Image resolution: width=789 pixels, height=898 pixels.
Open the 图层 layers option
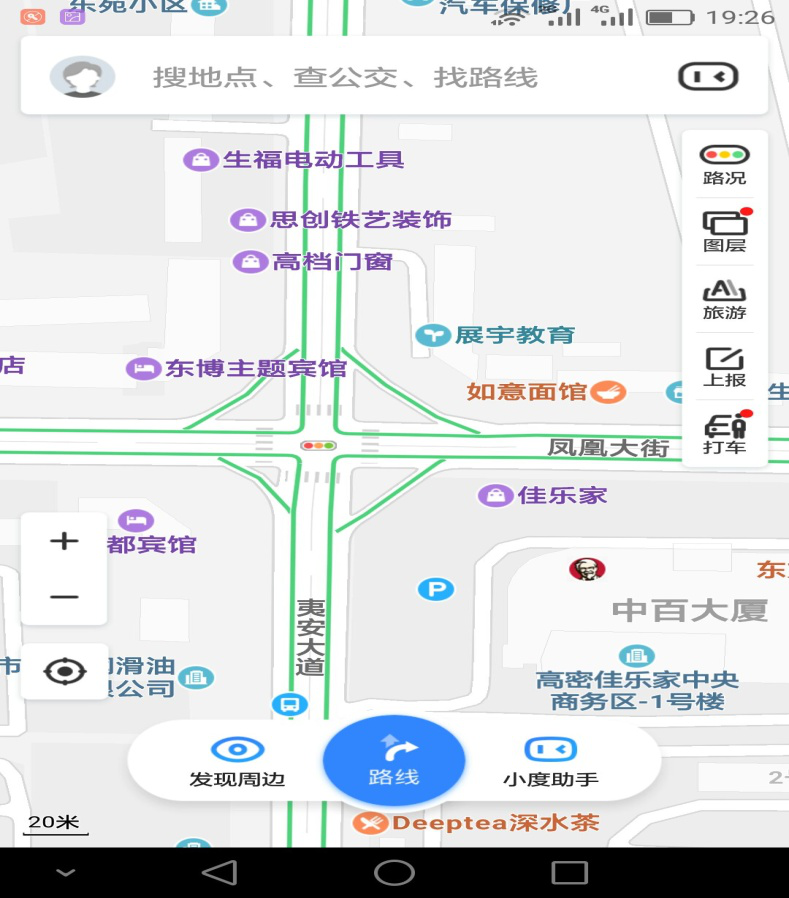pos(724,232)
